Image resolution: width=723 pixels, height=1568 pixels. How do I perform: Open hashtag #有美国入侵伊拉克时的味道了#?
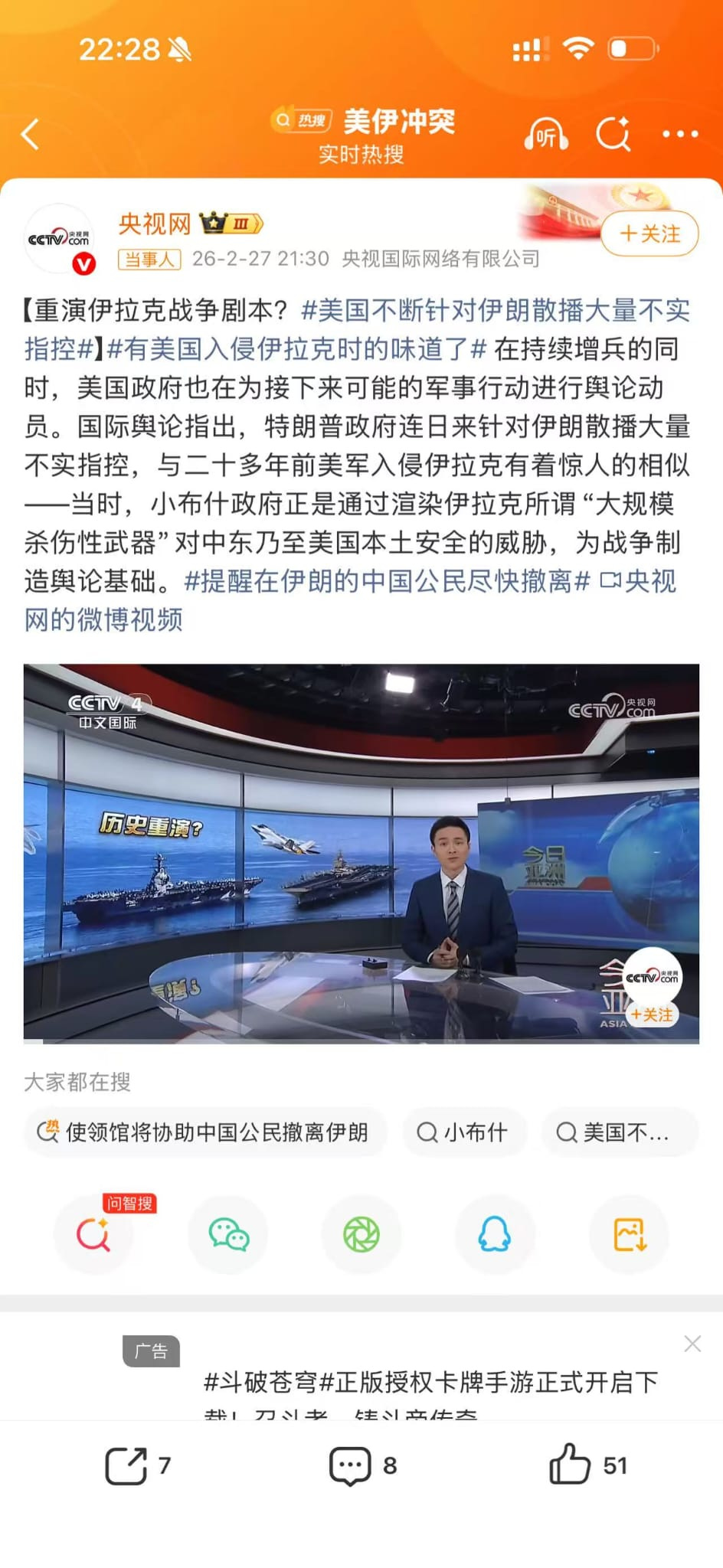(297, 349)
